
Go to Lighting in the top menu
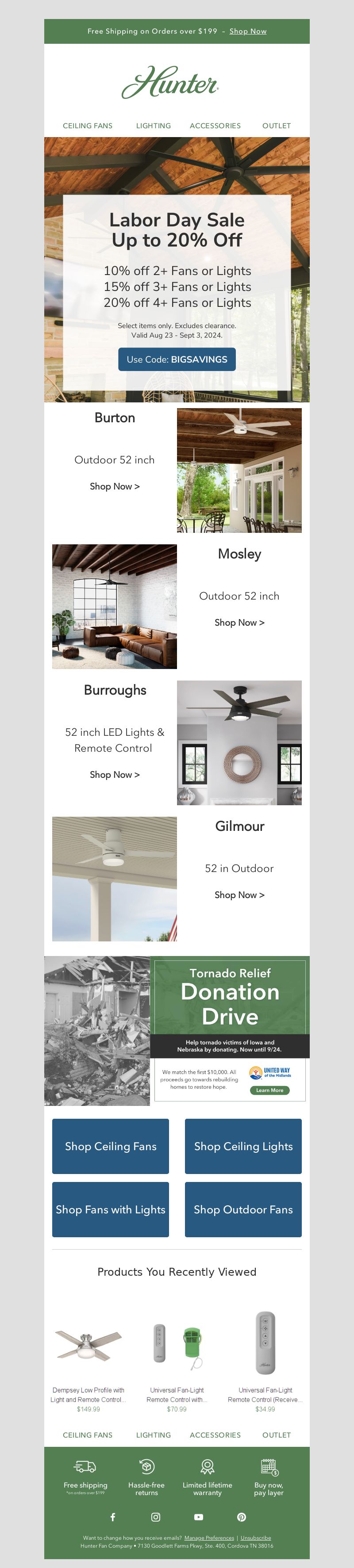click(x=154, y=126)
